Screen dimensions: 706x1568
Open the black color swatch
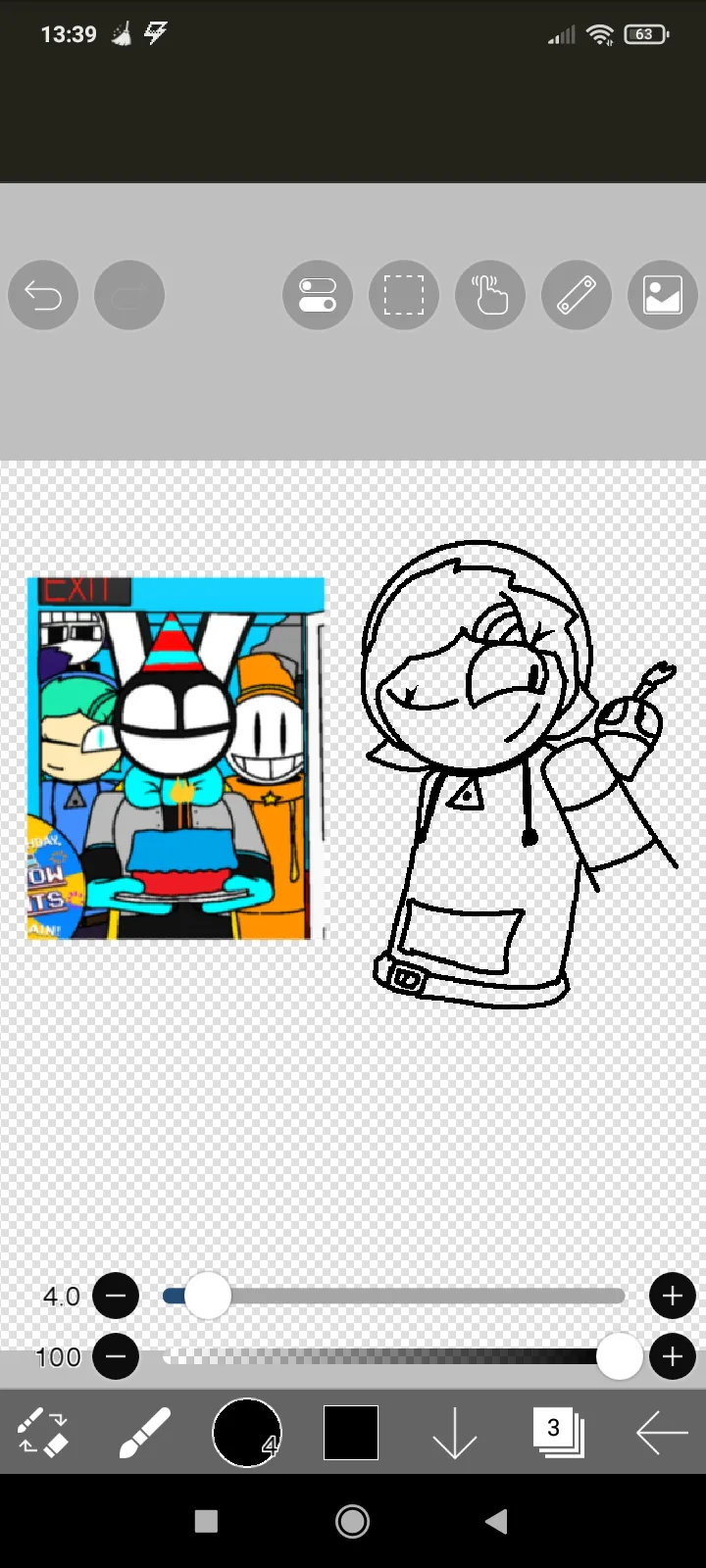pos(351,1433)
